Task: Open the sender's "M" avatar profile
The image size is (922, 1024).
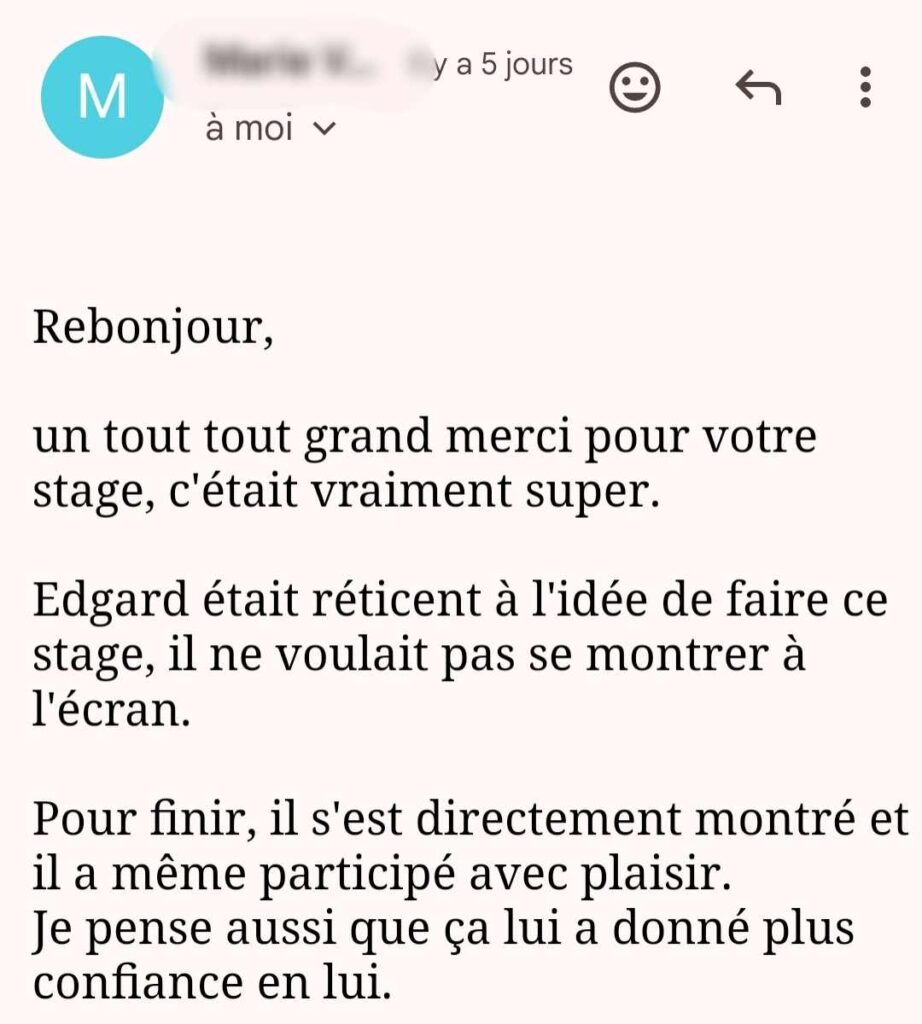Action: pyautogui.click(x=102, y=97)
